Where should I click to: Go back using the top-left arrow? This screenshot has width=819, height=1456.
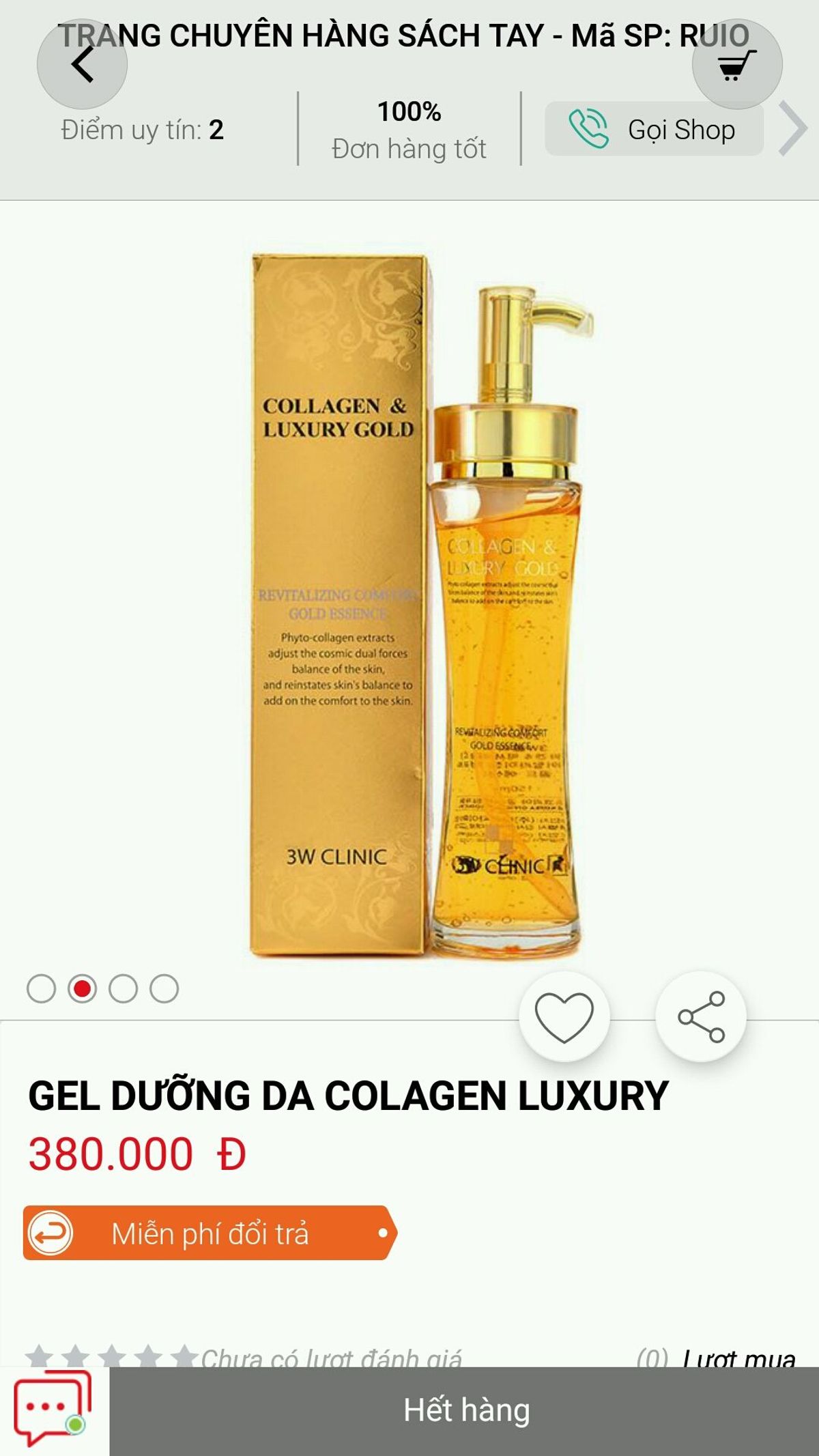(82, 64)
